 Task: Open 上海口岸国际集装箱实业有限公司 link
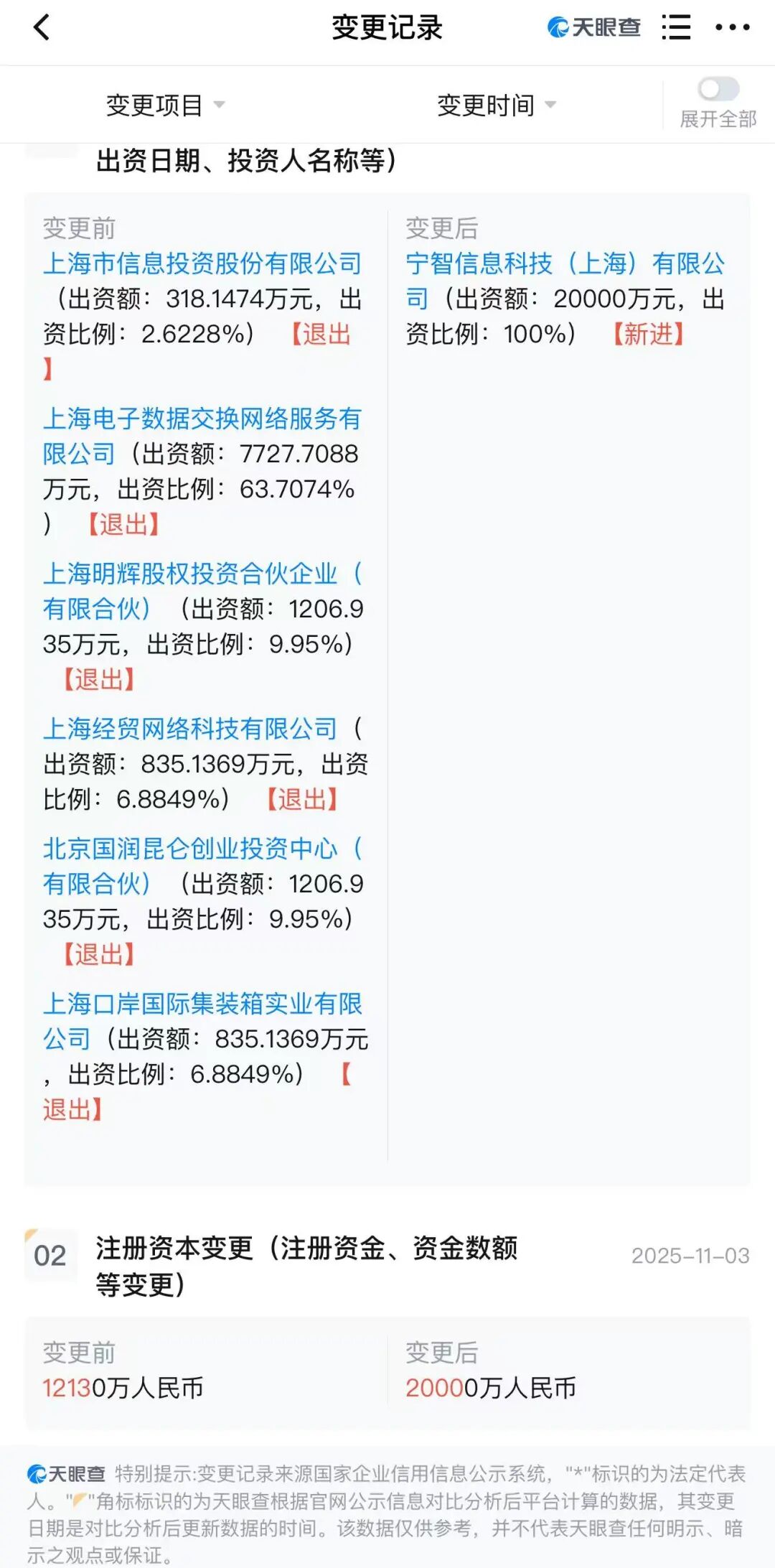[202, 1004]
